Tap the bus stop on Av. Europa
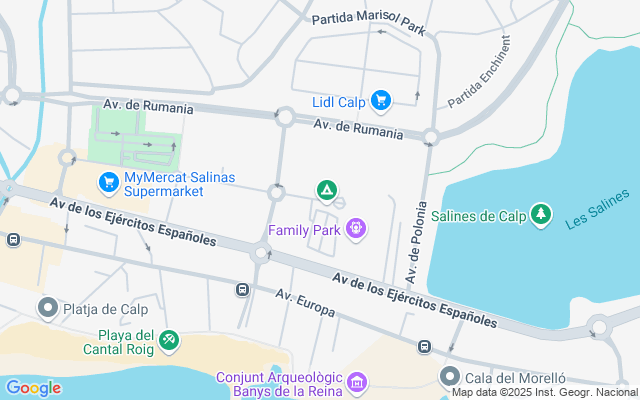Image resolution: width=640 pixels, height=400 pixels. pyautogui.click(x=242, y=290)
